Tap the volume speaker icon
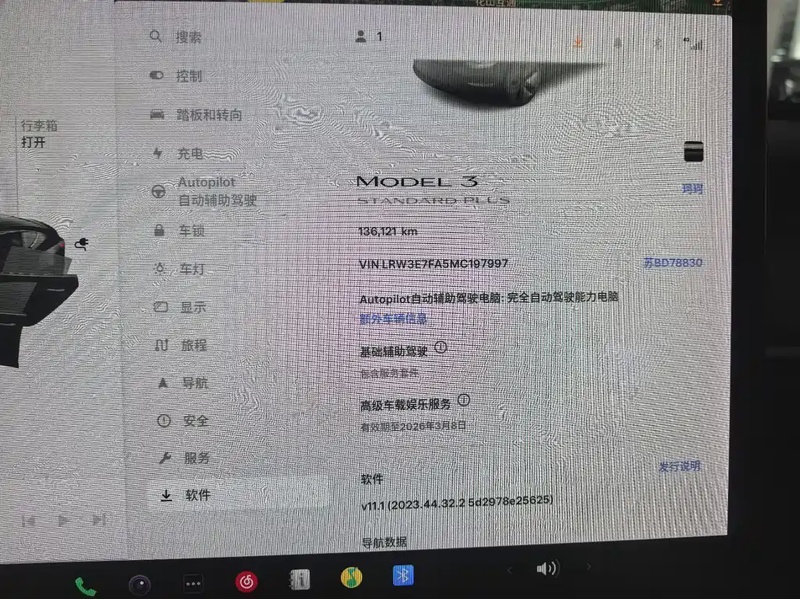The image size is (800, 599). 546,568
